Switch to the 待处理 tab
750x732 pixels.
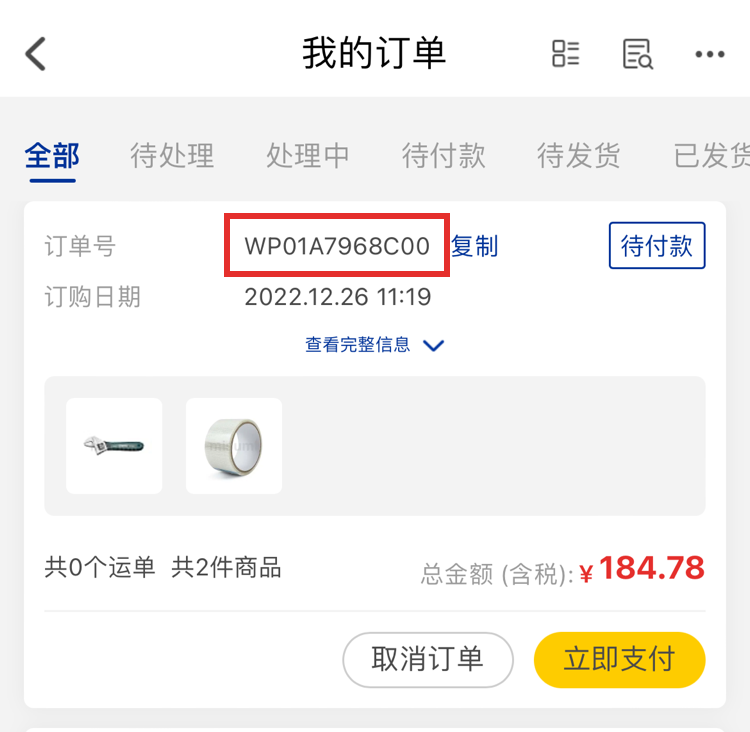tap(172, 156)
